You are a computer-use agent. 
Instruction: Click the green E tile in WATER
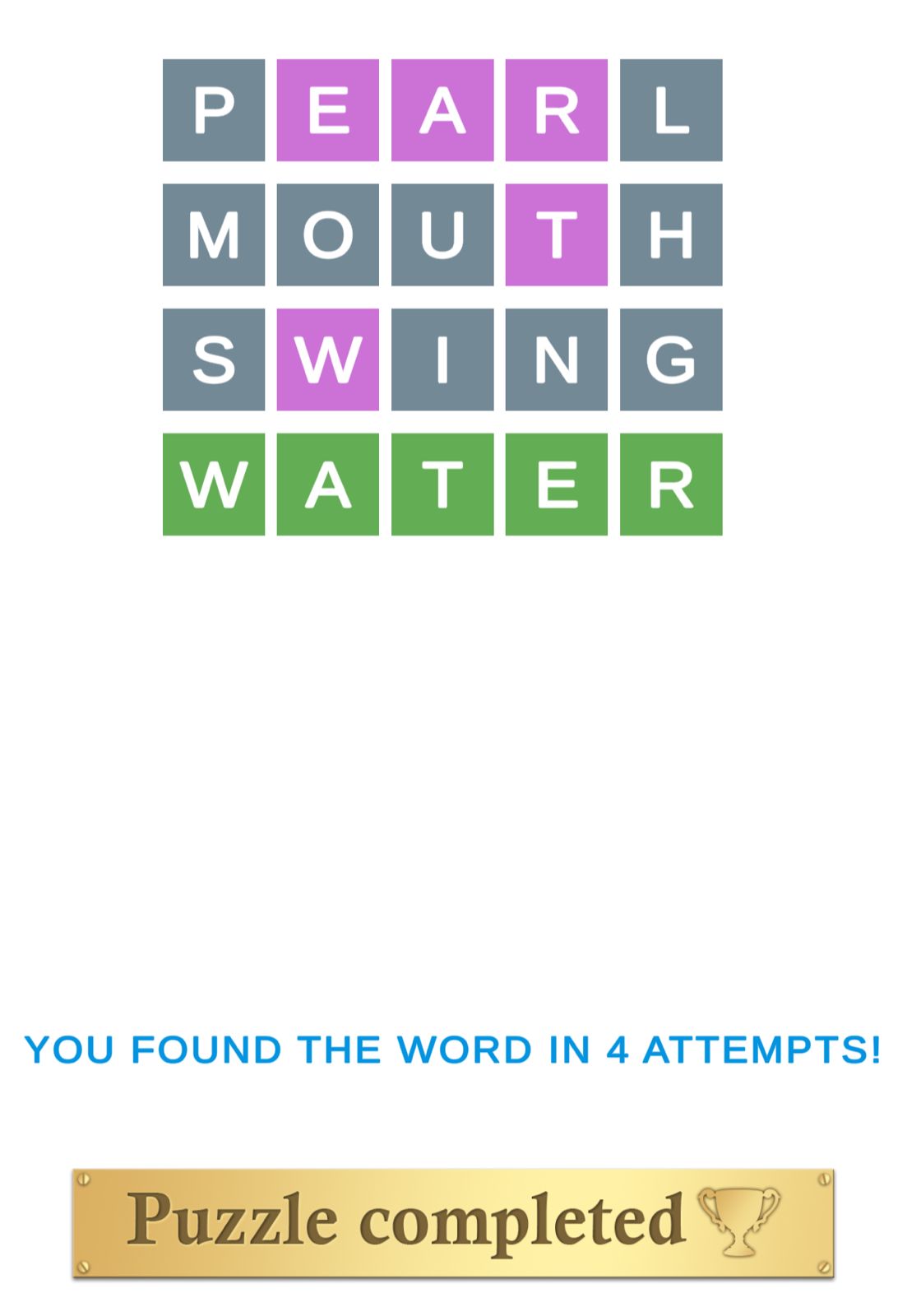[x=556, y=484]
